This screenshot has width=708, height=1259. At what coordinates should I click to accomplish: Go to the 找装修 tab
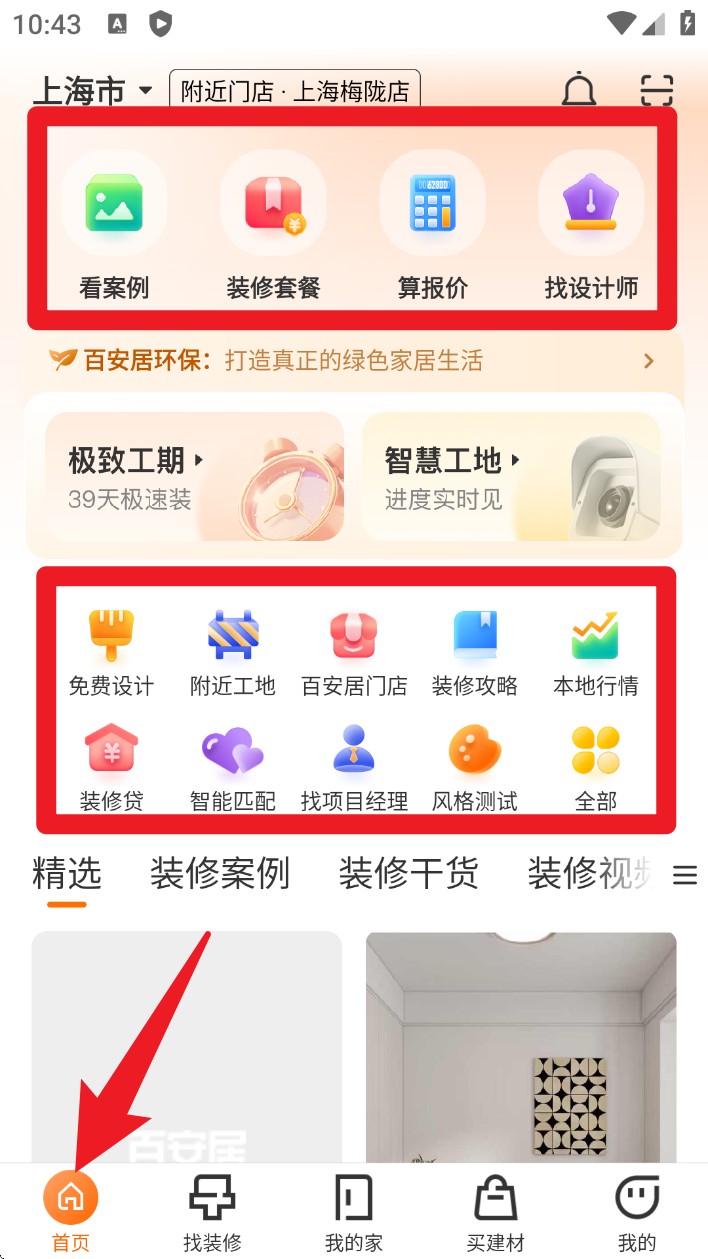(212, 1213)
